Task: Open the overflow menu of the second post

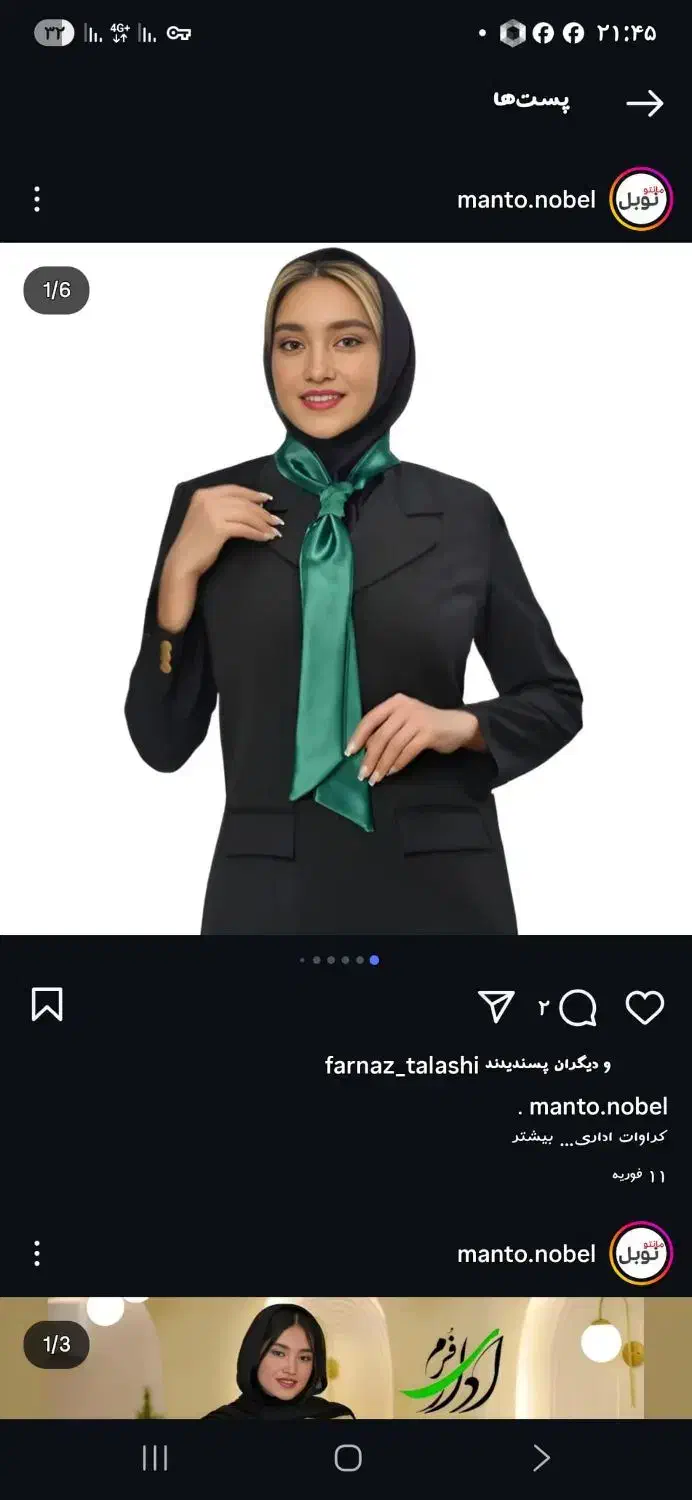Action: pos(37,1253)
